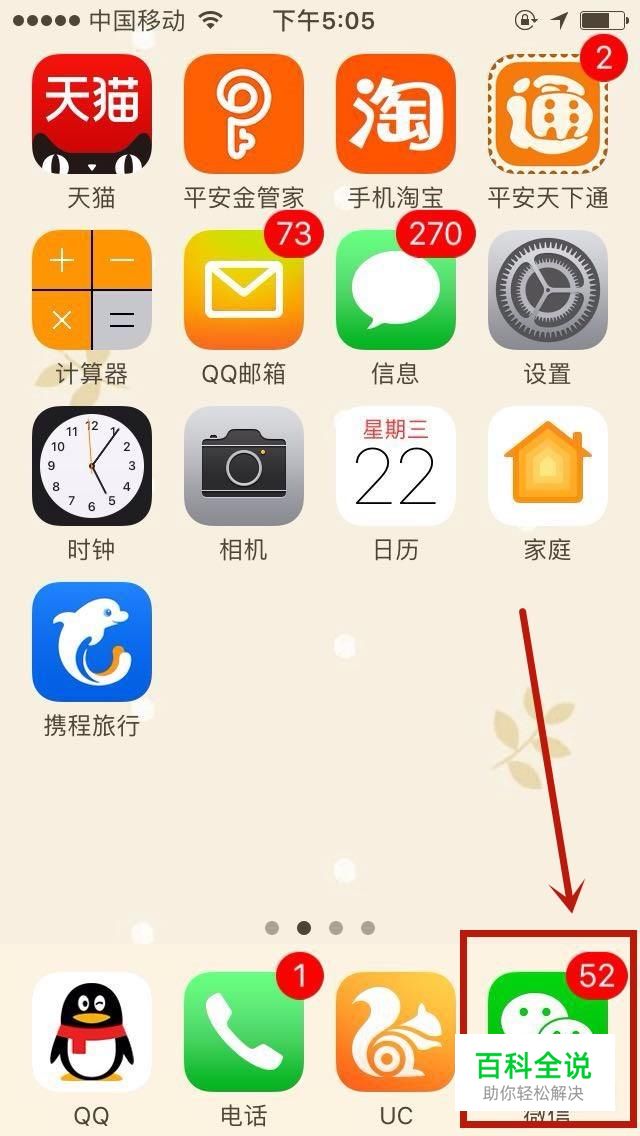The image size is (640, 1136).
Task: Open 设置 settings
Action: click(x=548, y=290)
